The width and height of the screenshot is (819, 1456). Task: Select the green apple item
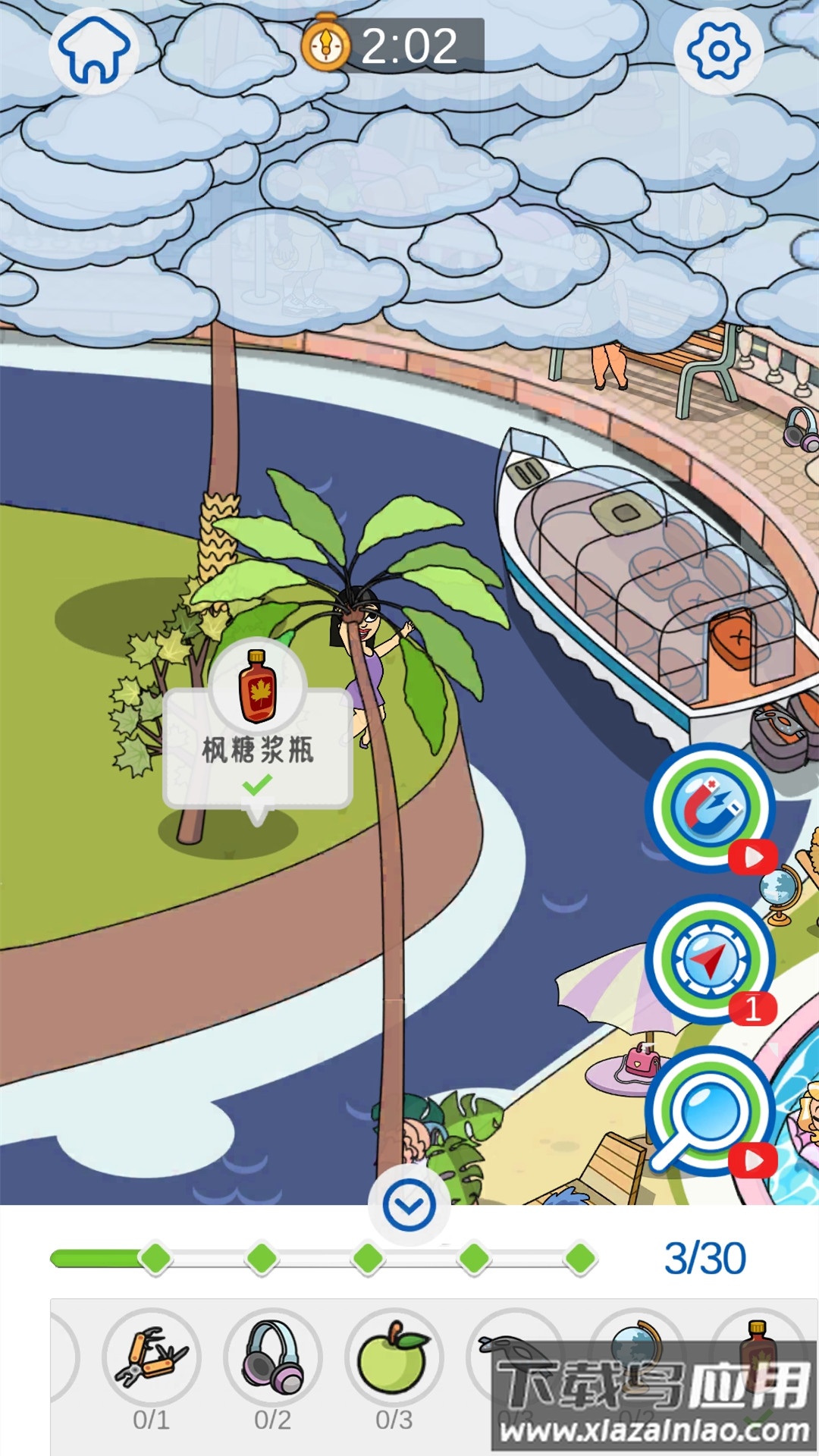tap(394, 1359)
